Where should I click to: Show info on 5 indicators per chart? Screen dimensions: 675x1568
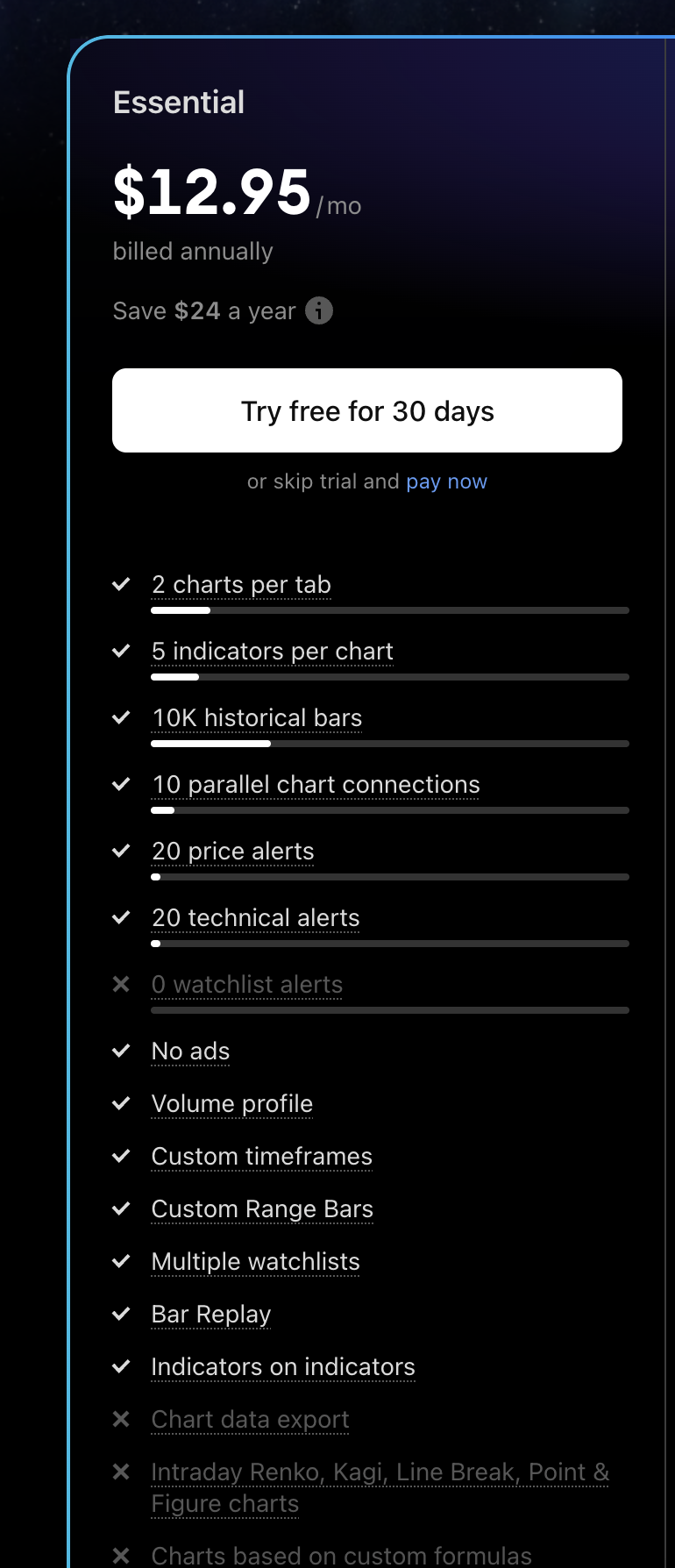click(272, 652)
